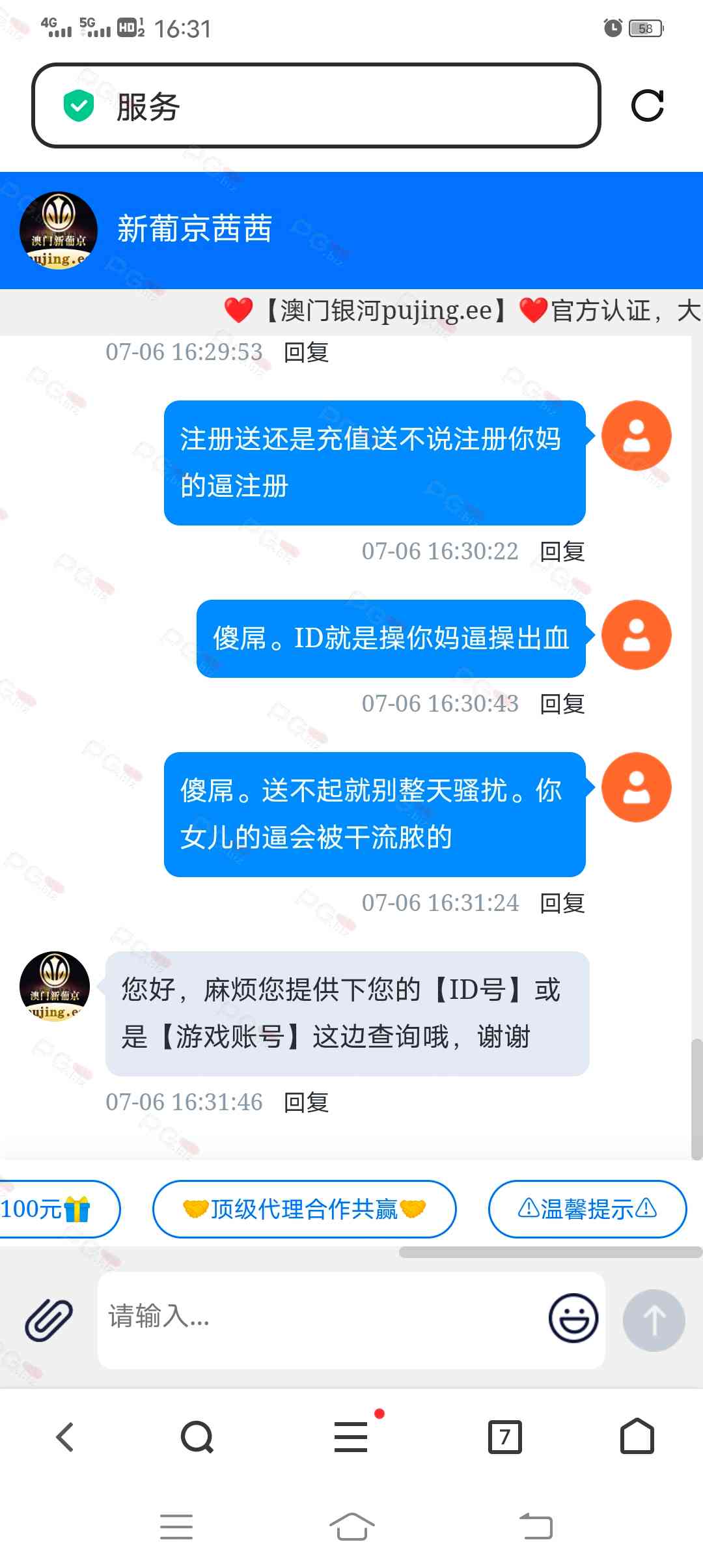Reload the page with the refresh icon

pyautogui.click(x=647, y=106)
